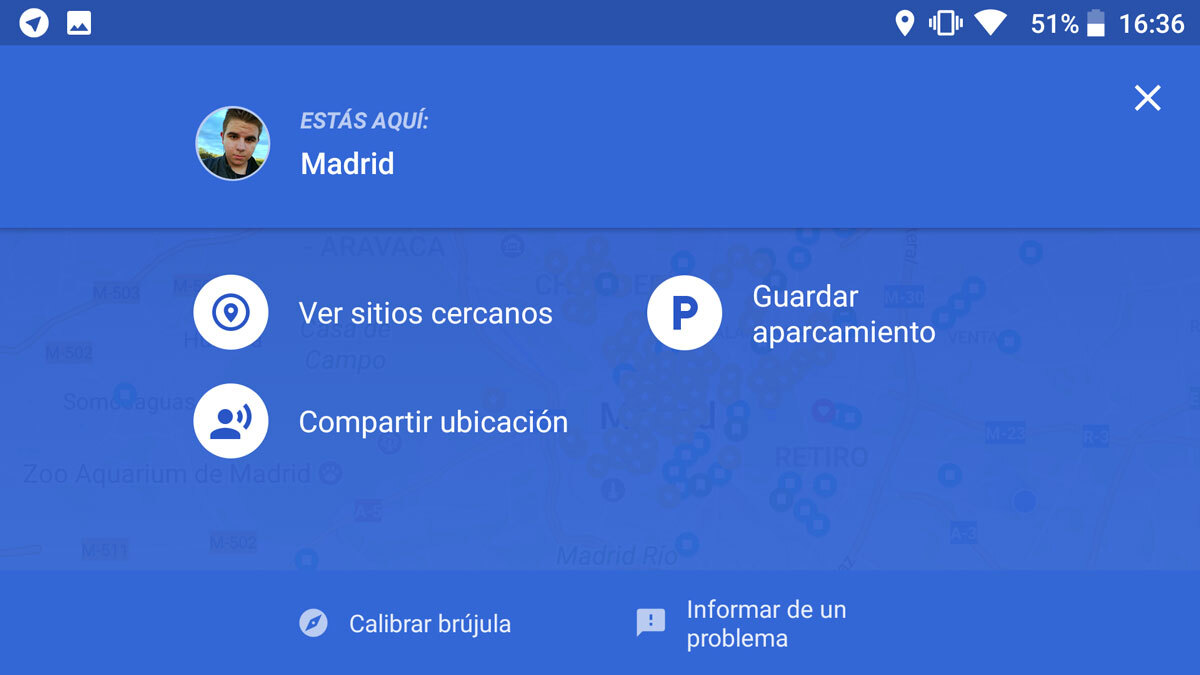Screen dimensions: 1200x675
Task: Close the location panel
Action: (1147, 98)
